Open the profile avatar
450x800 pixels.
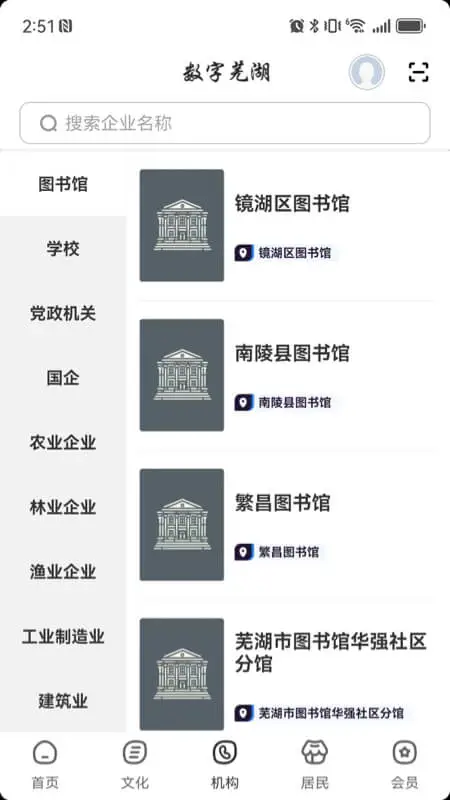tap(366, 72)
